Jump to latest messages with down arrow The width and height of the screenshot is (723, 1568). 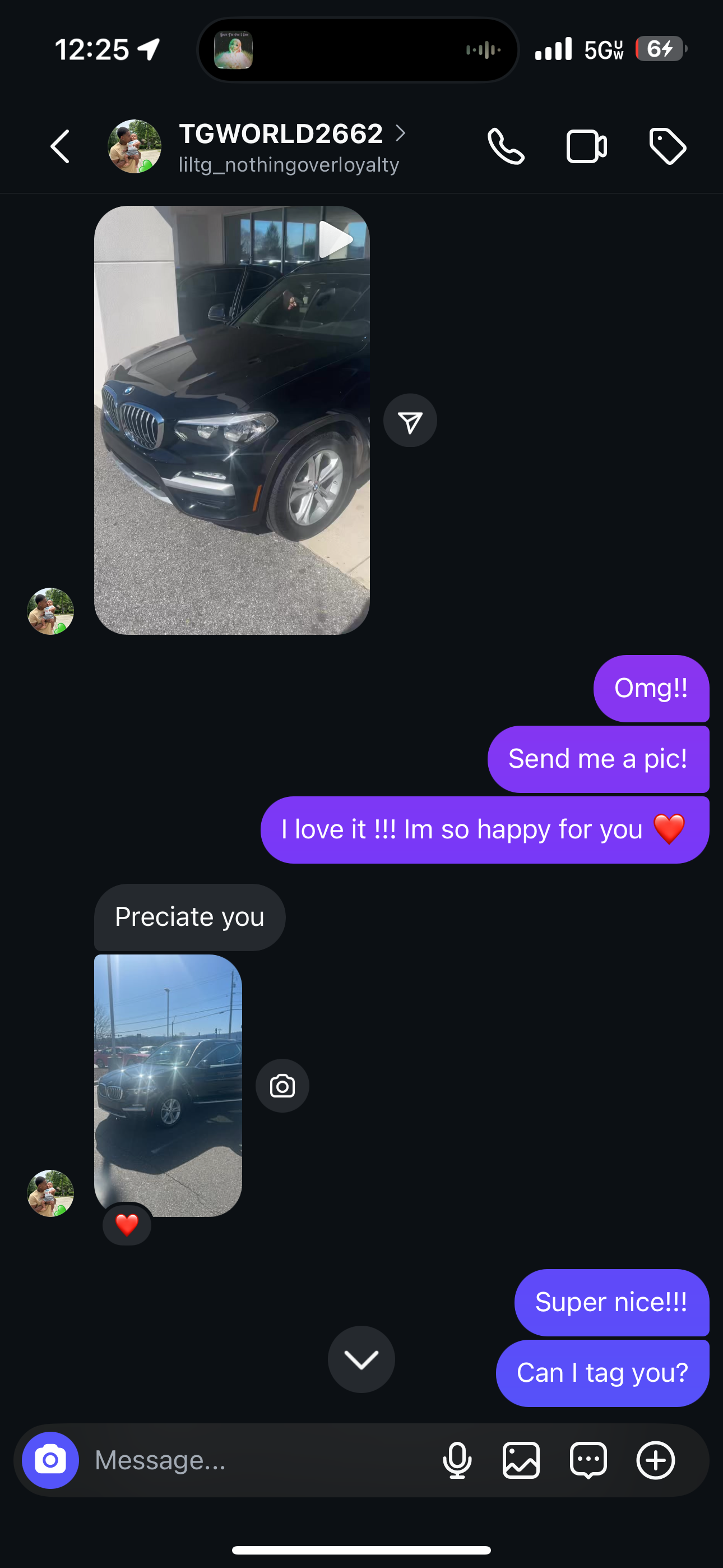361,1359
